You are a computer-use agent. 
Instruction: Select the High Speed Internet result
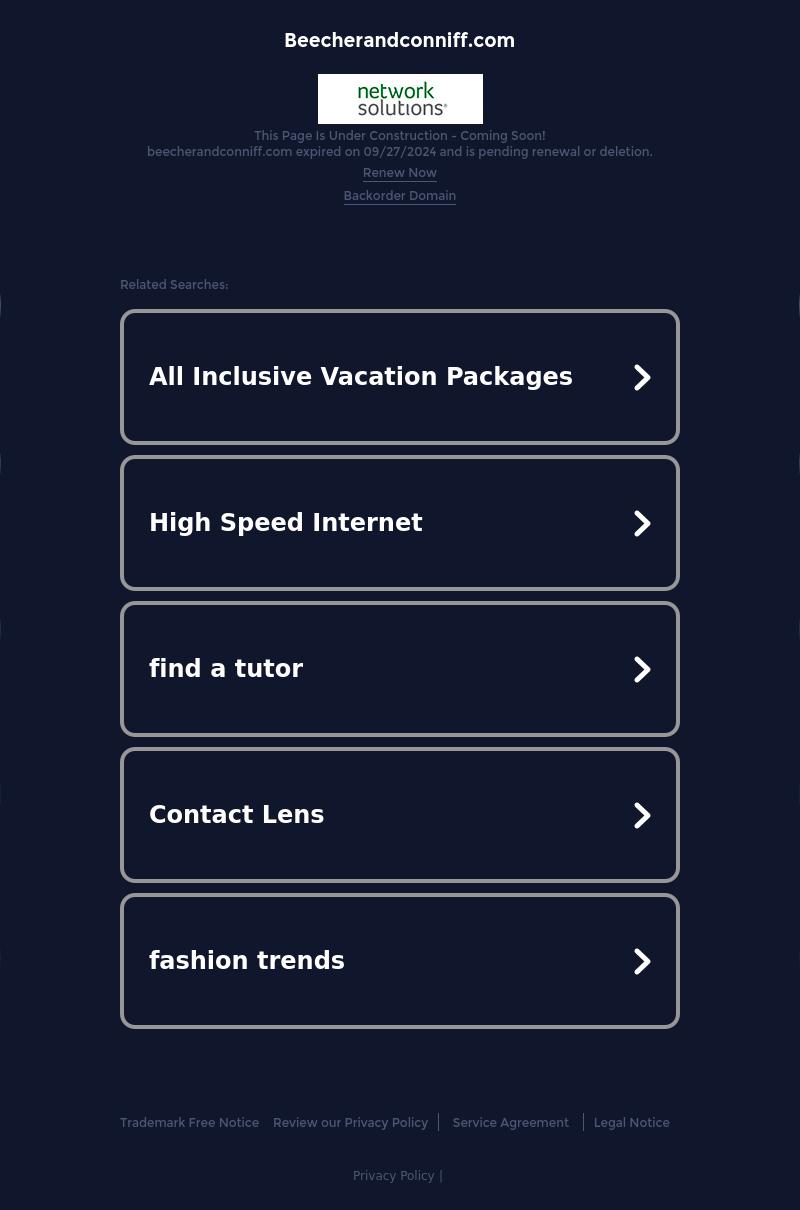399,523
